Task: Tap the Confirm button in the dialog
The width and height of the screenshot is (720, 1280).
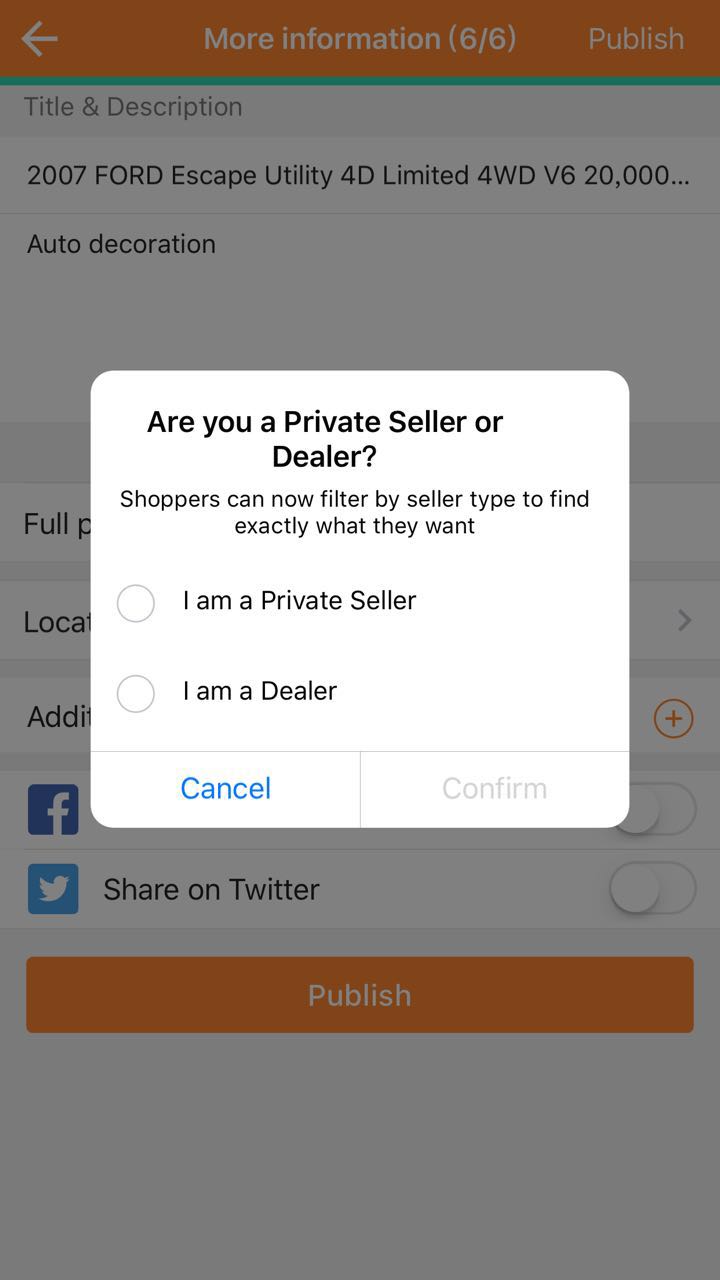Action: [x=495, y=789]
